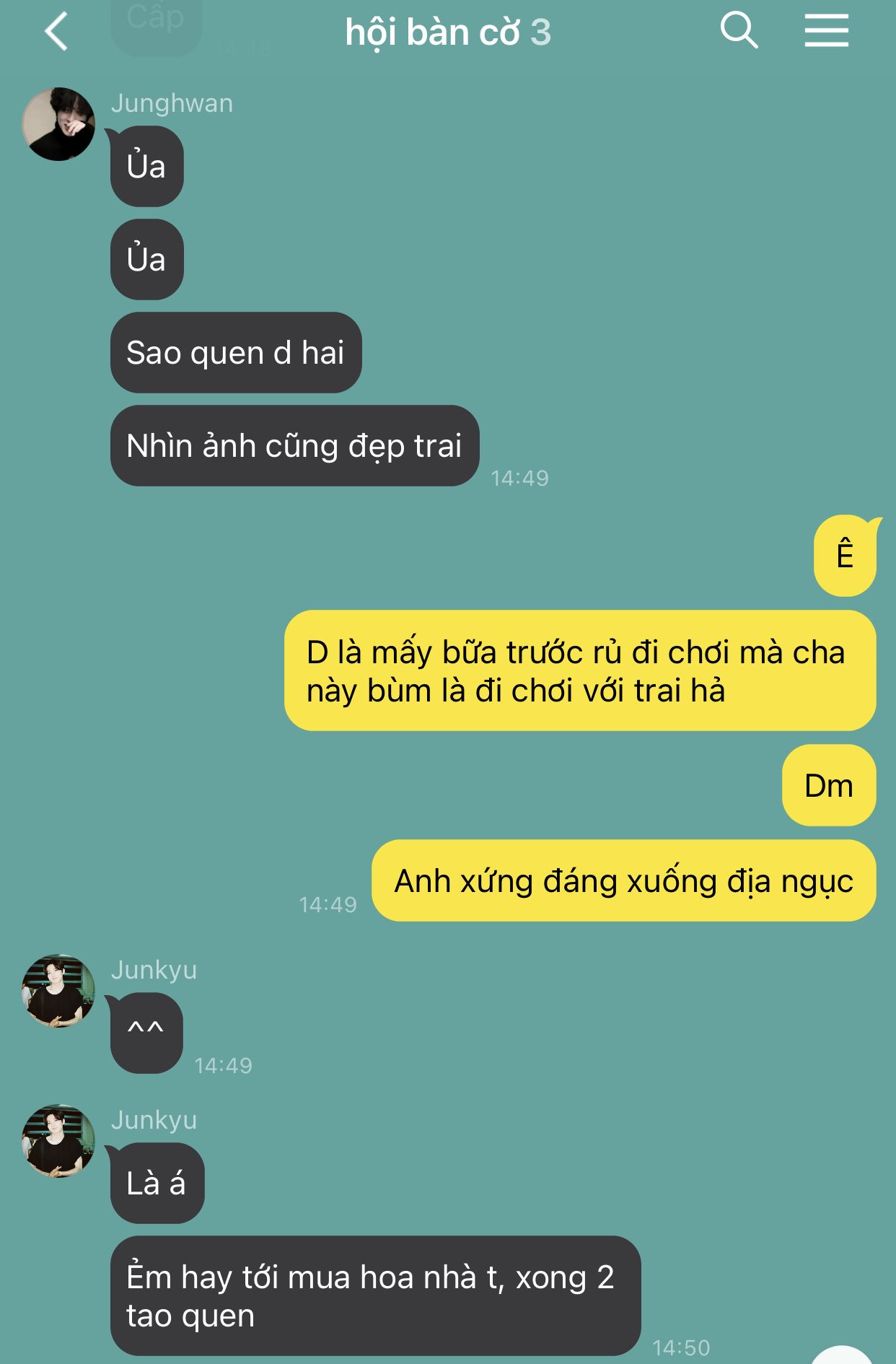The image size is (896, 1364).
Task: Open Junghwan's profile picture
Action: (58, 124)
